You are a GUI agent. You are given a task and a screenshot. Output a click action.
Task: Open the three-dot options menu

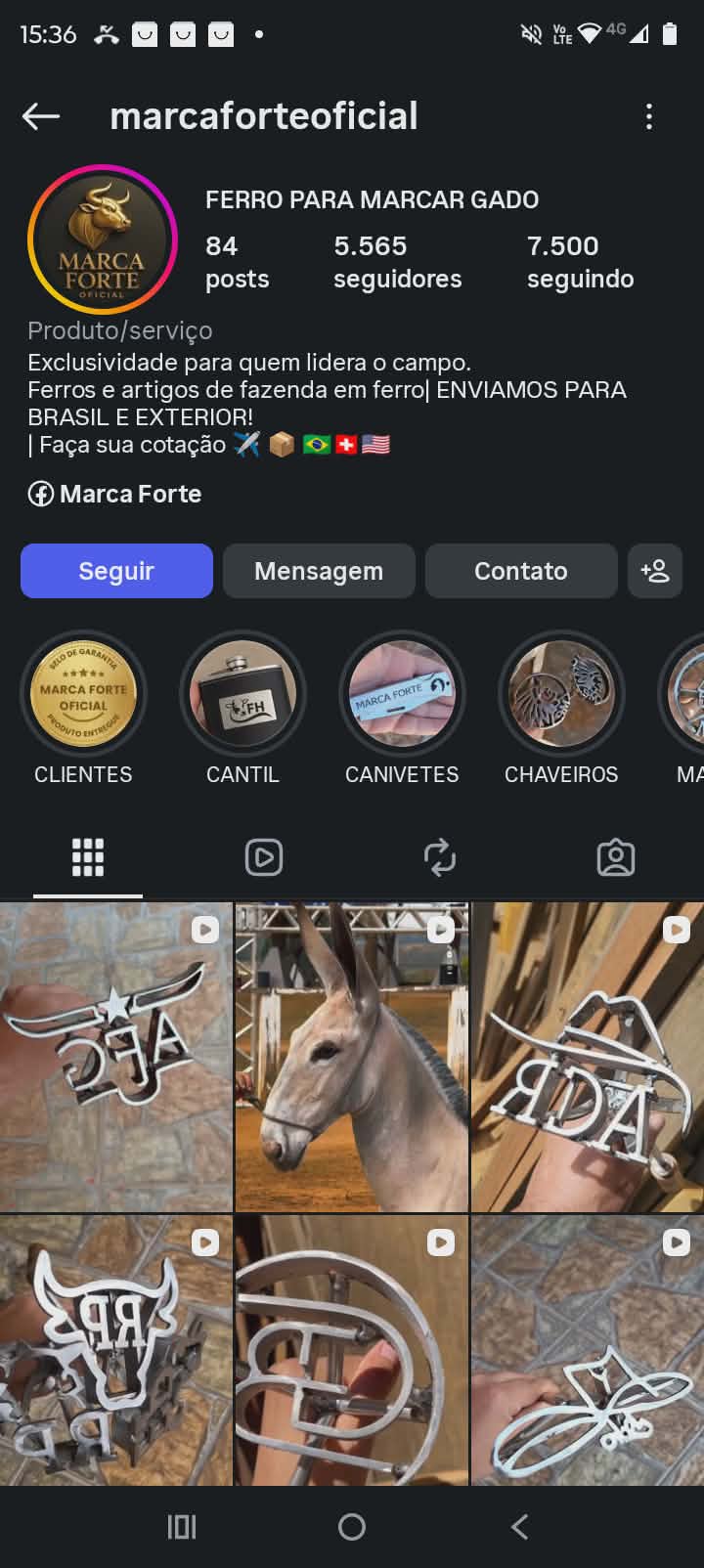point(648,116)
